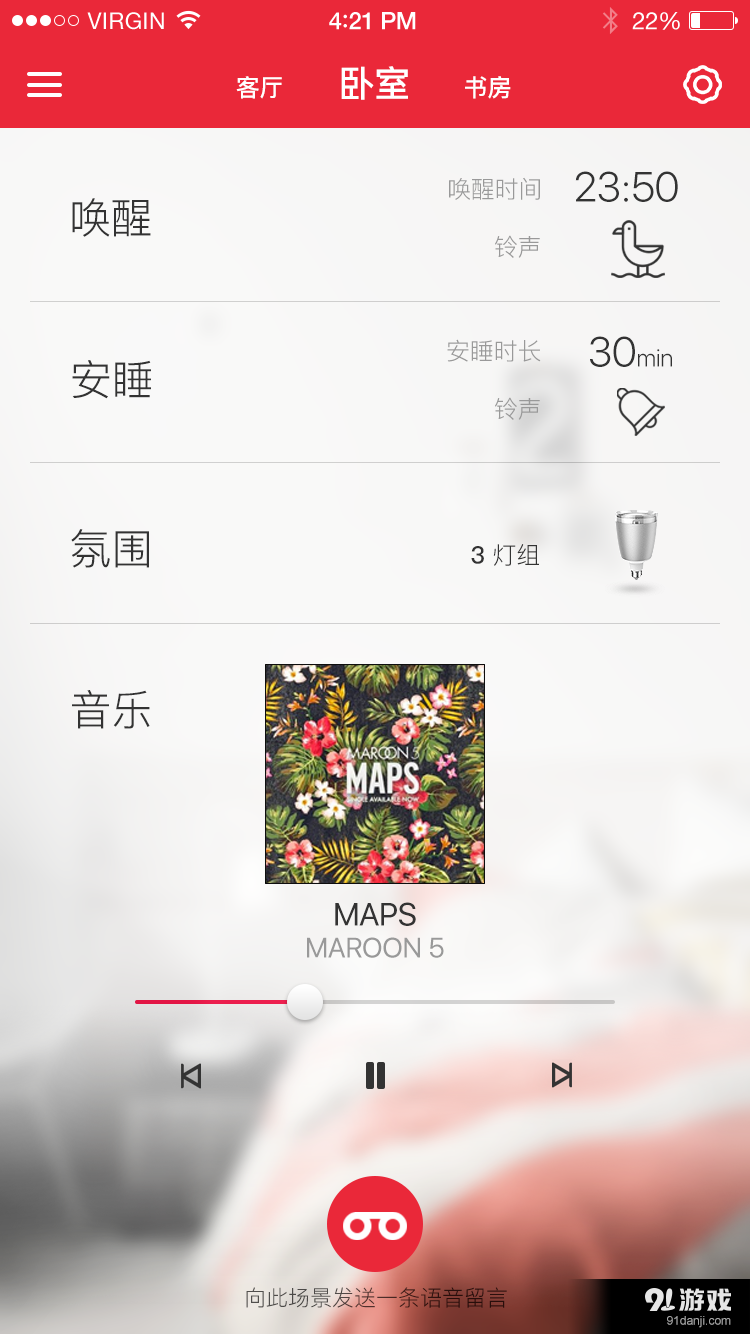Open the bell ringtone for 安睡
Screen dimensions: 750x1334
[x=640, y=413]
